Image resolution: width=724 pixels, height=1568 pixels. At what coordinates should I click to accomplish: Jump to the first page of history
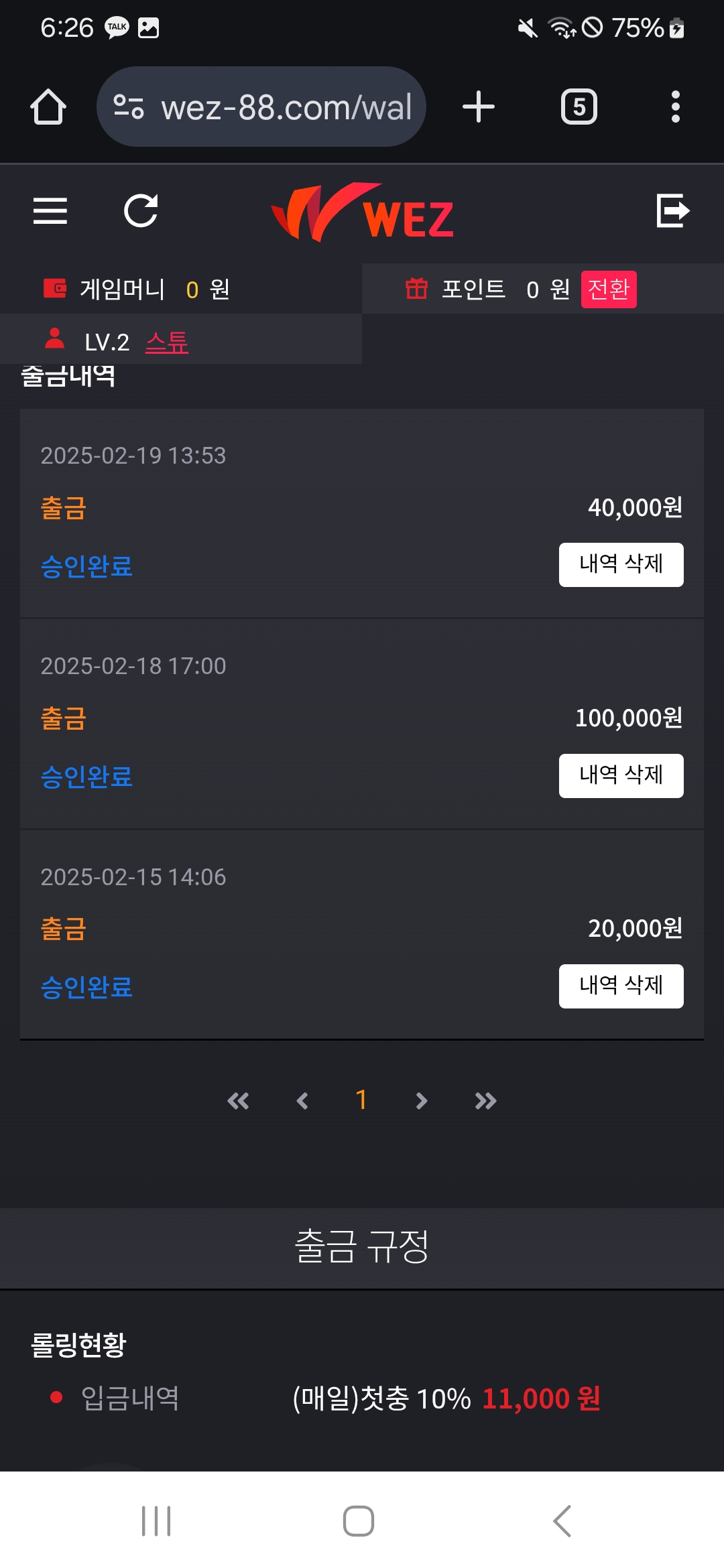238,1101
